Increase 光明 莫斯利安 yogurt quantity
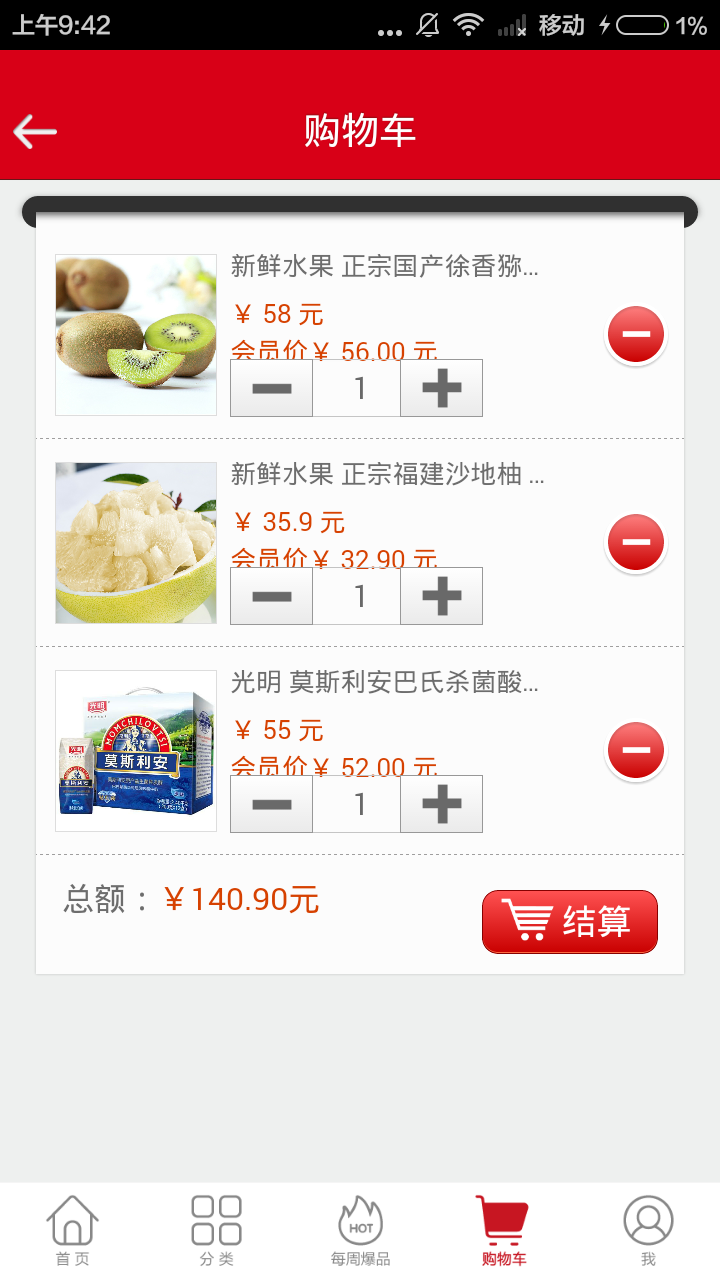720x1280 pixels. coord(441,804)
